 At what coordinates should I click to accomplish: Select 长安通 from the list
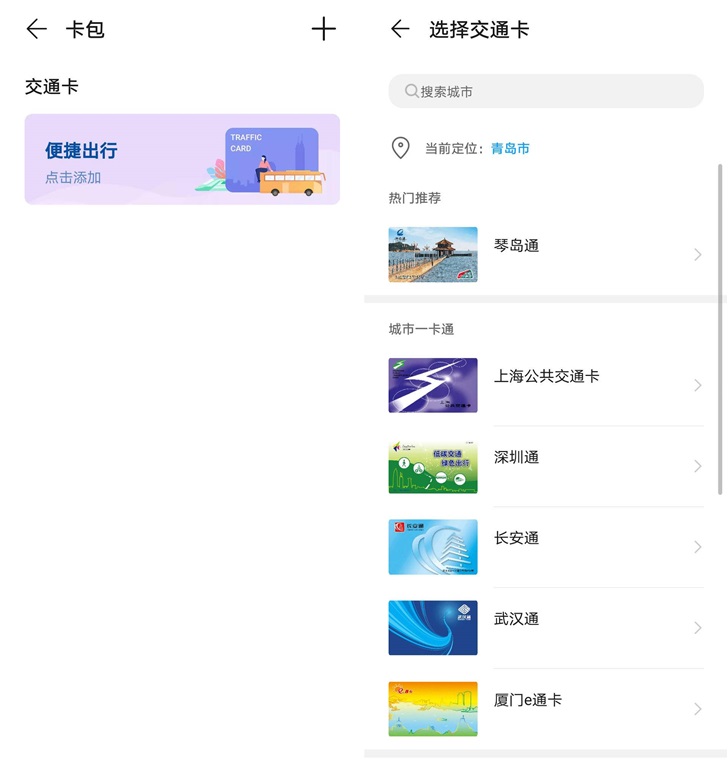545,547
